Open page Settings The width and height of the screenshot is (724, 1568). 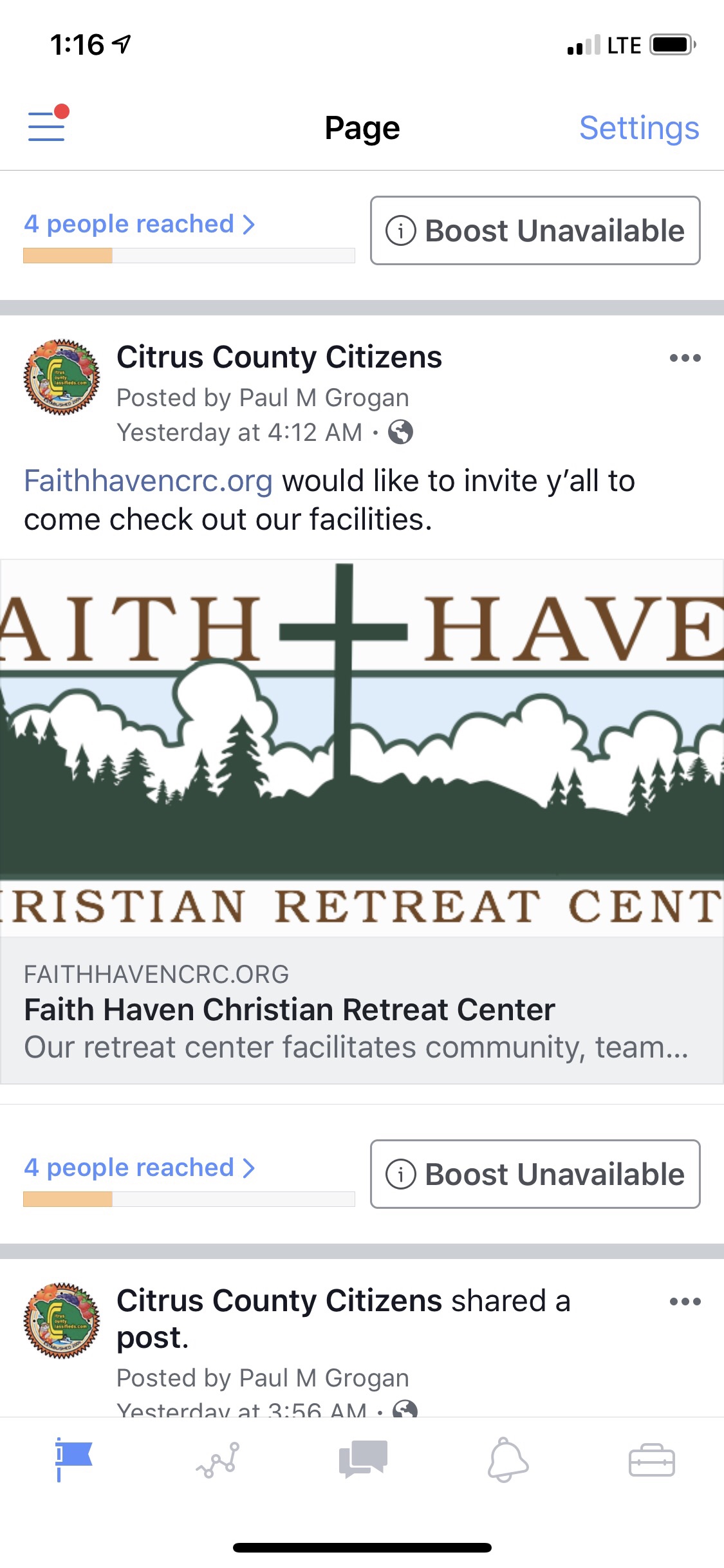click(x=638, y=127)
